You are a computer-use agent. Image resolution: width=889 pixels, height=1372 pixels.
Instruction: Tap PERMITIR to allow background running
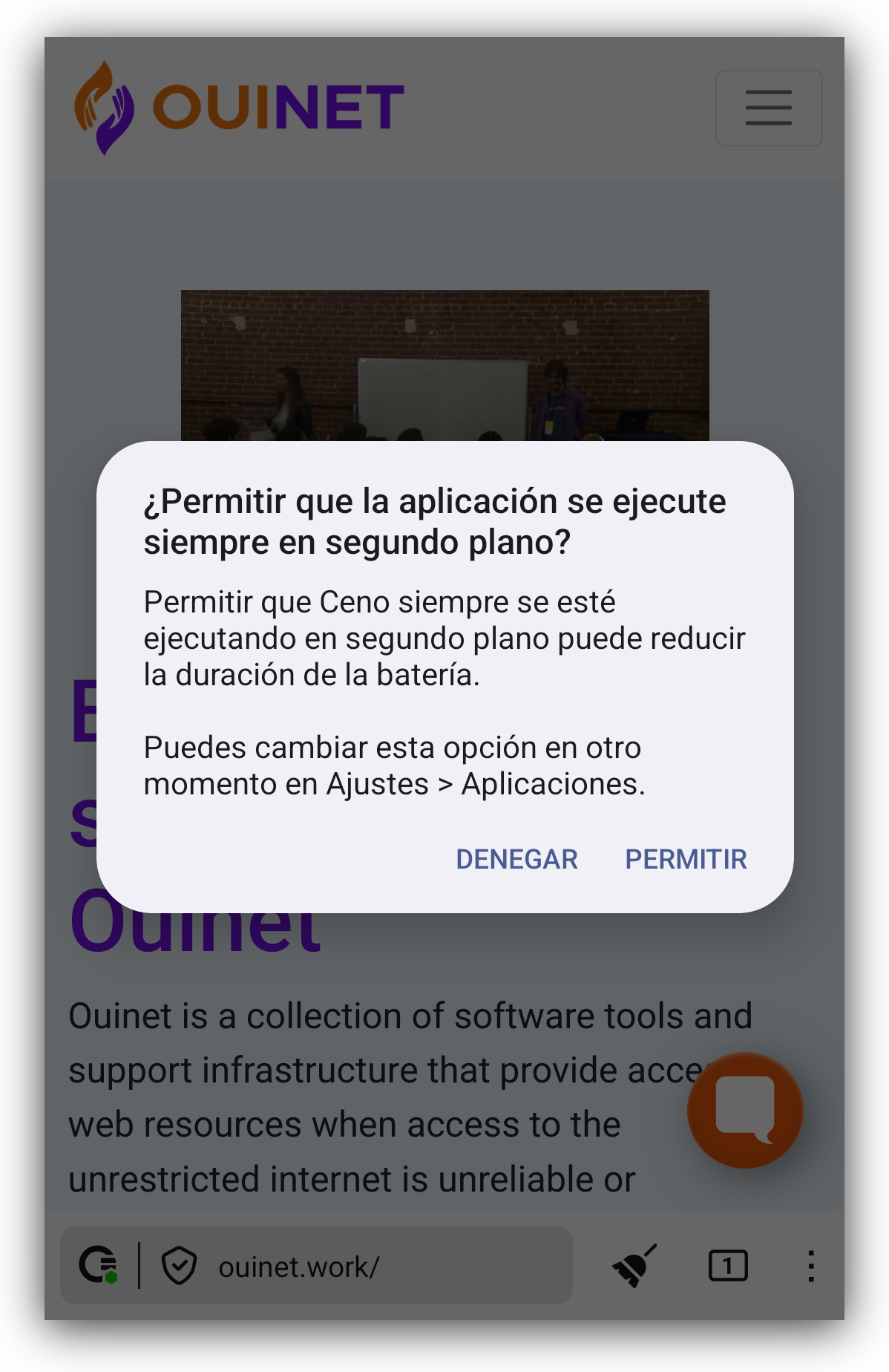point(686,859)
